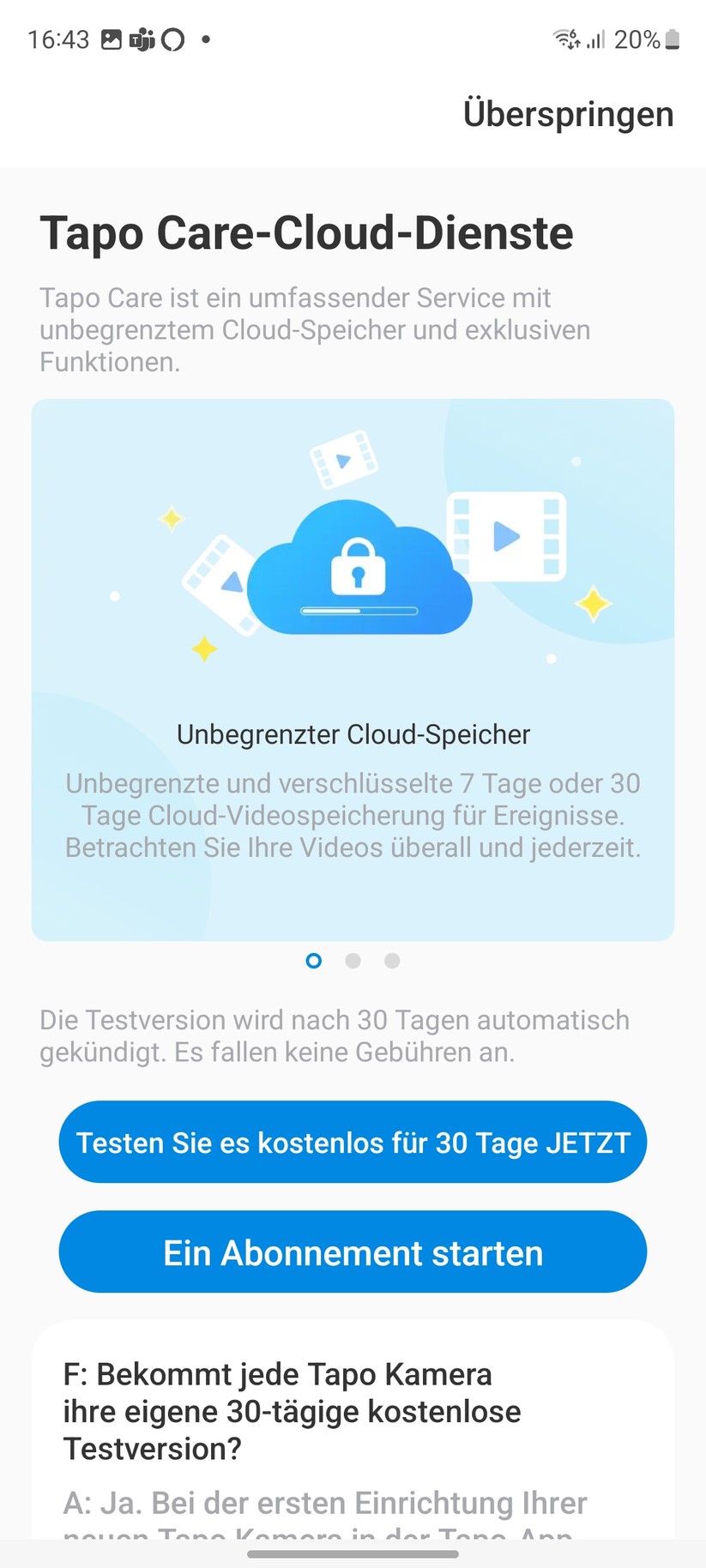
Task: Select the third carousel dot
Action: (392, 962)
